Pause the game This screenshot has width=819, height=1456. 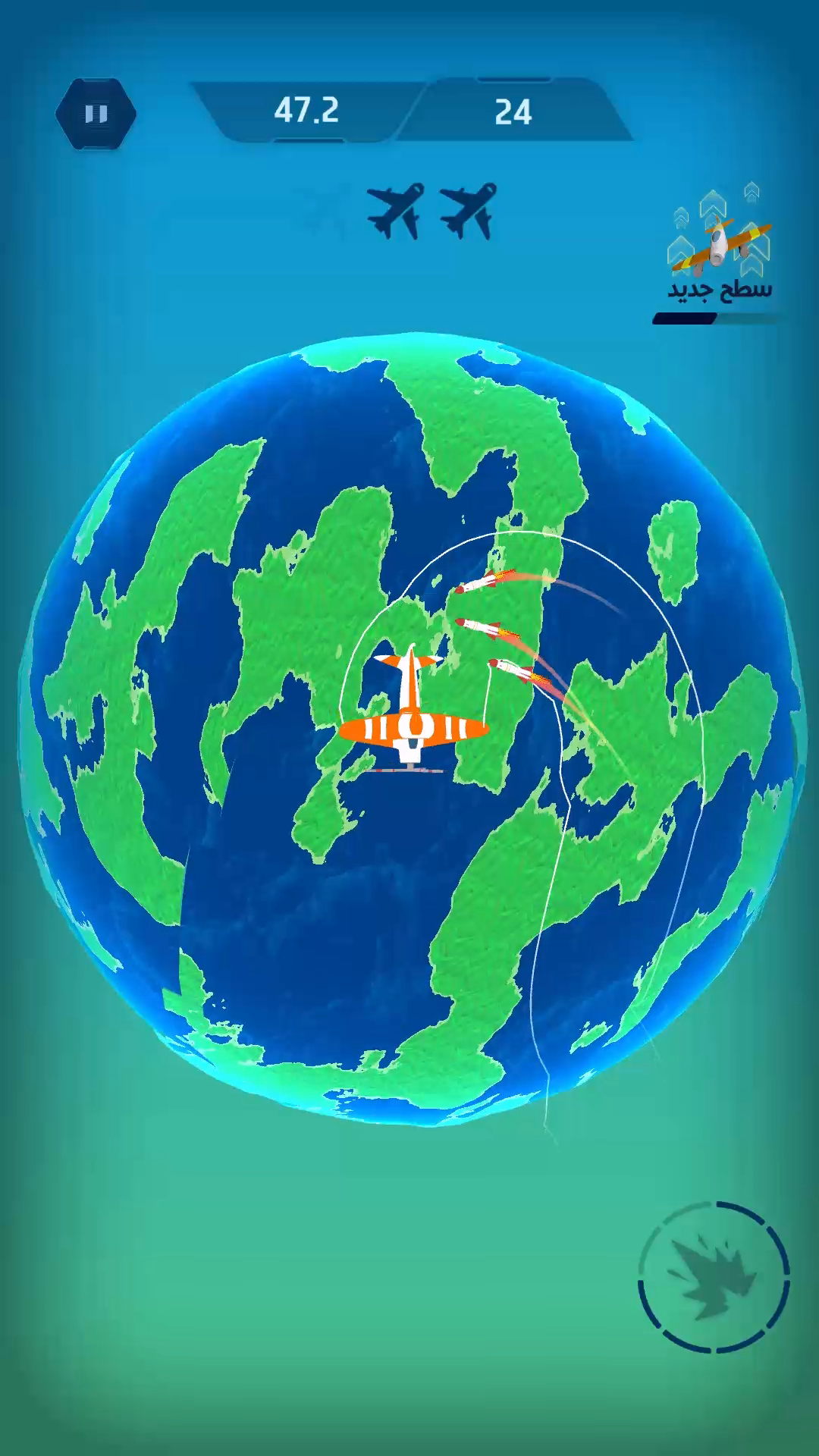point(96,114)
